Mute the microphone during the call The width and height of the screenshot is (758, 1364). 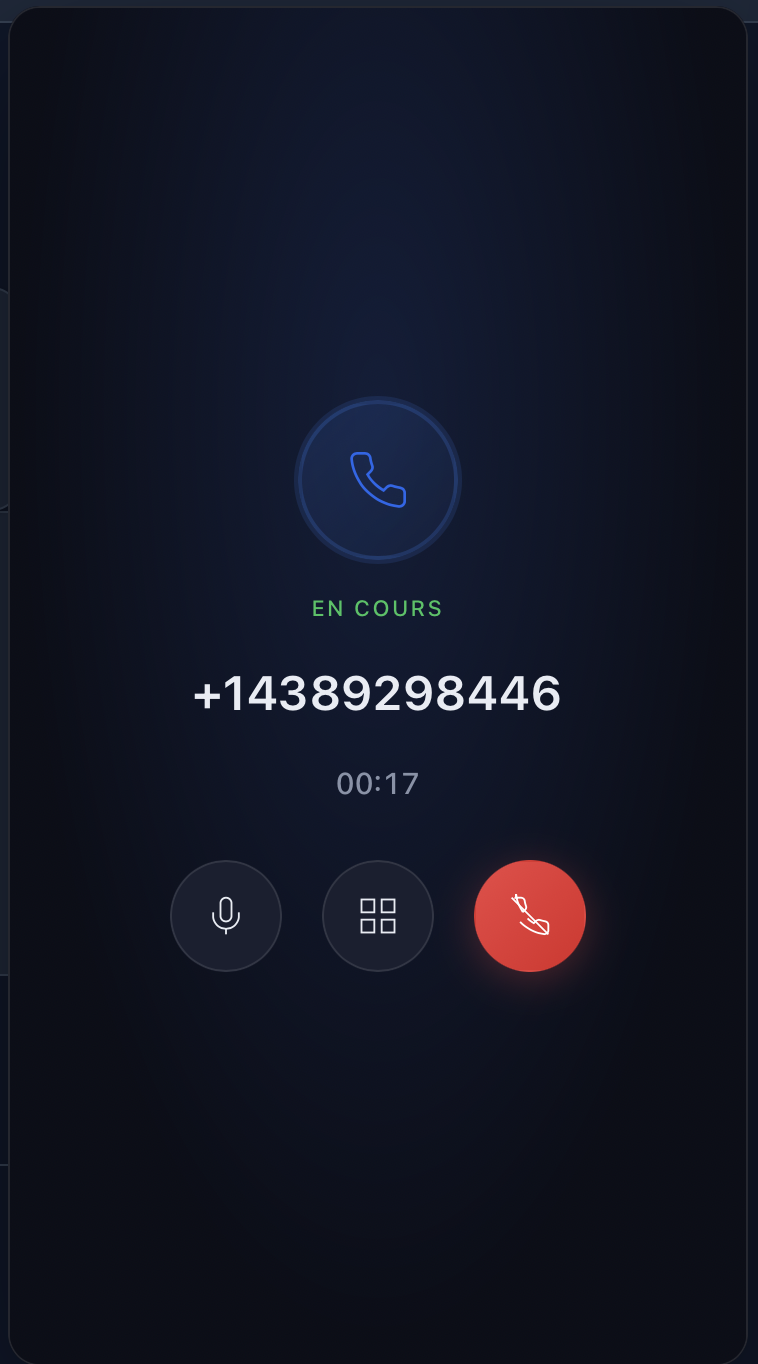[226, 915]
